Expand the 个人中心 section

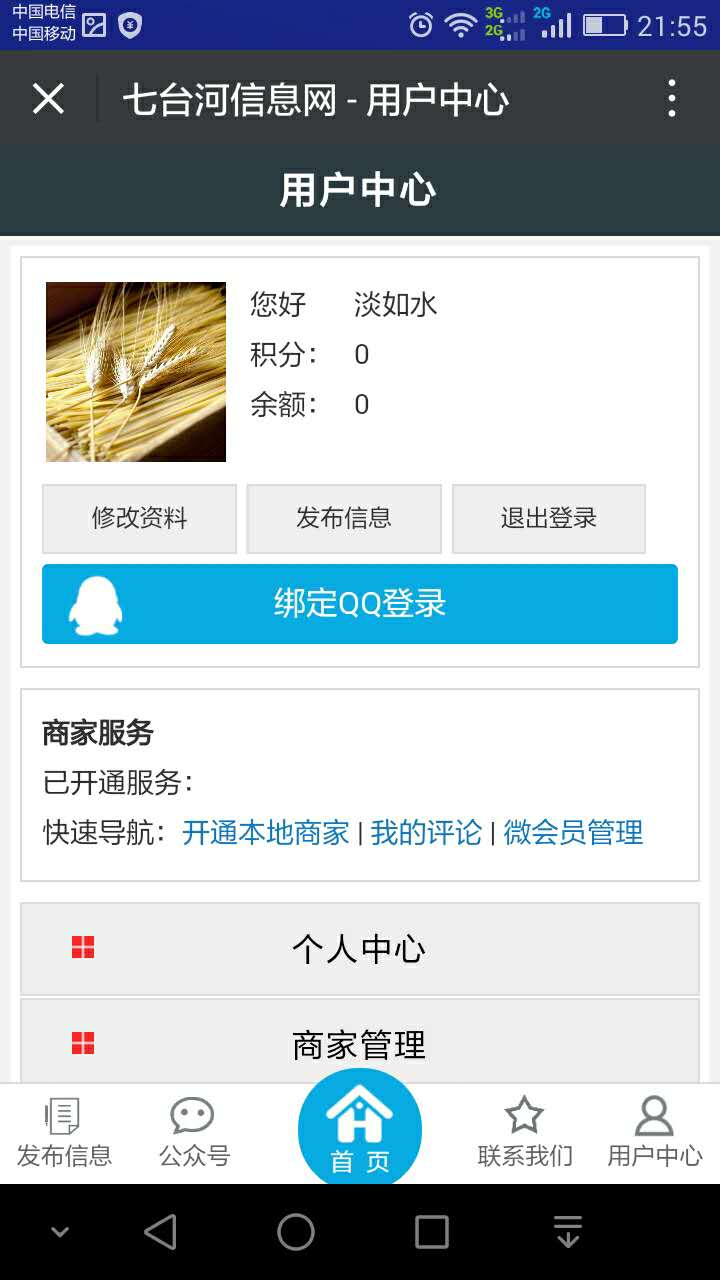click(x=360, y=948)
